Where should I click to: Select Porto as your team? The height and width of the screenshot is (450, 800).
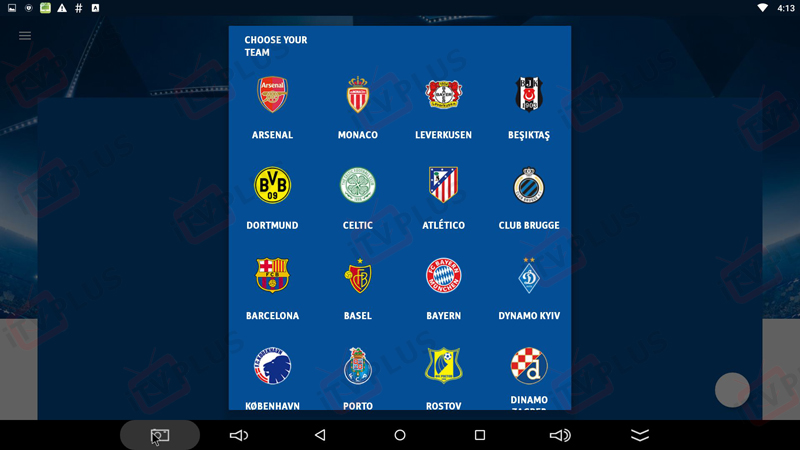pyautogui.click(x=358, y=367)
